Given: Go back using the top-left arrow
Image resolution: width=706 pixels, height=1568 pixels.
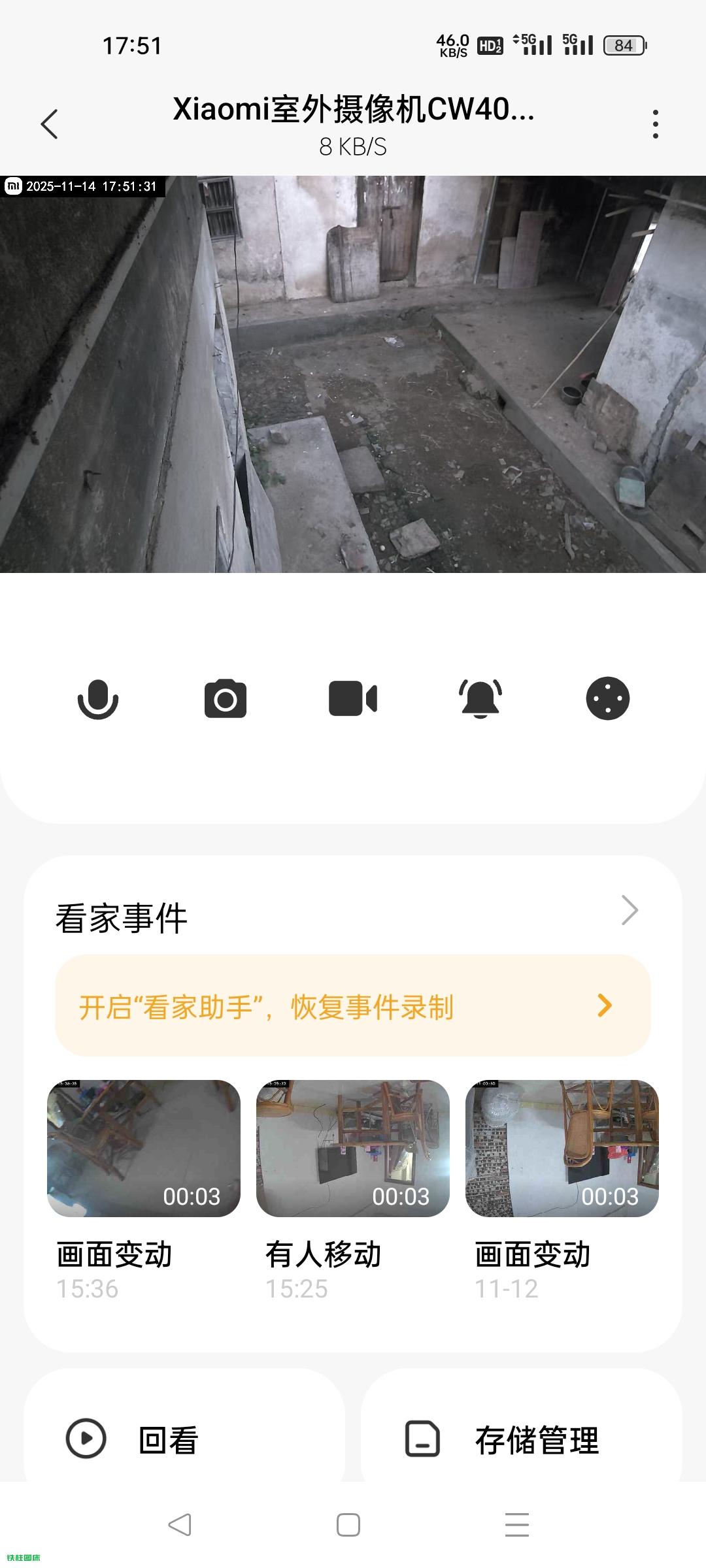Looking at the screenshot, I should (50, 124).
